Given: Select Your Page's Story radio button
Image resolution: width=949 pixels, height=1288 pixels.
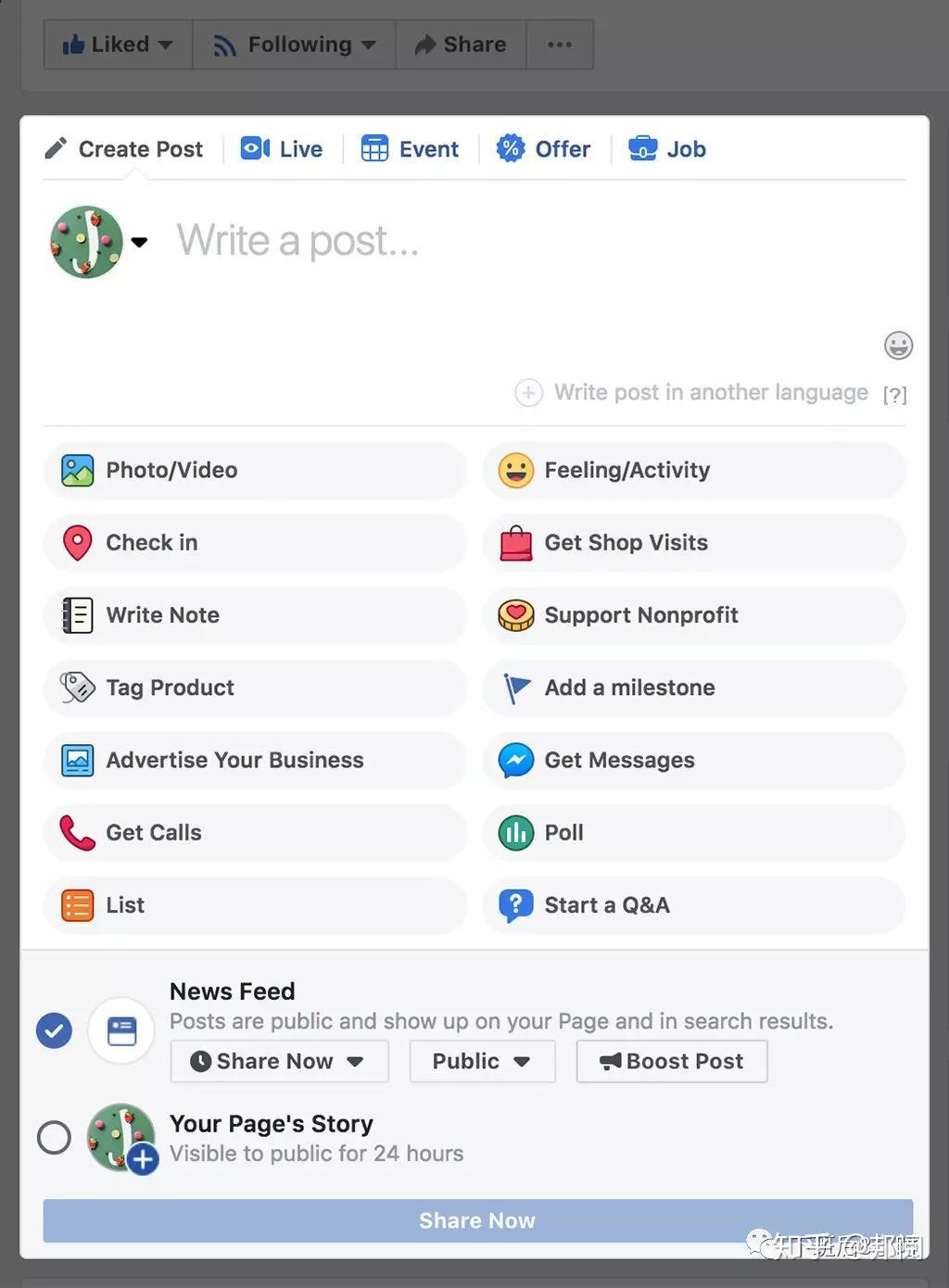Looking at the screenshot, I should pyautogui.click(x=54, y=1138).
